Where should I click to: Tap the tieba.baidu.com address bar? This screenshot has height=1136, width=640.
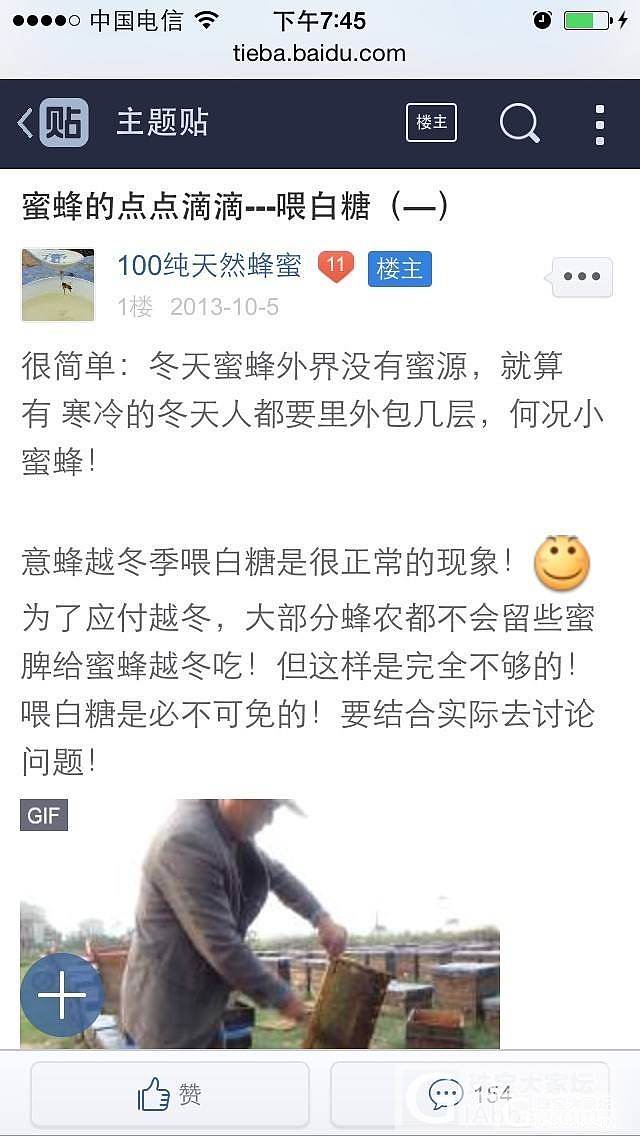point(320,53)
